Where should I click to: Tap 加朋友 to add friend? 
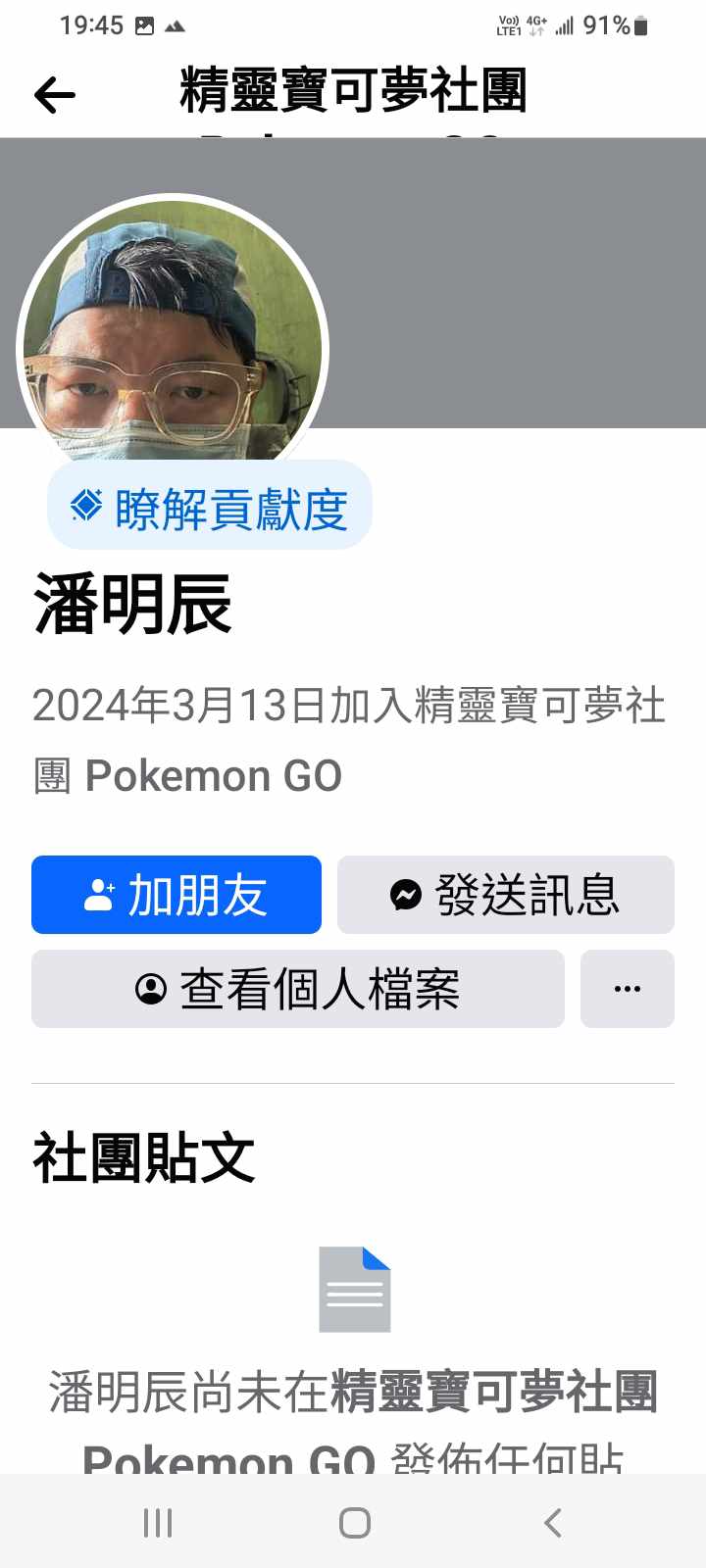tap(176, 895)
